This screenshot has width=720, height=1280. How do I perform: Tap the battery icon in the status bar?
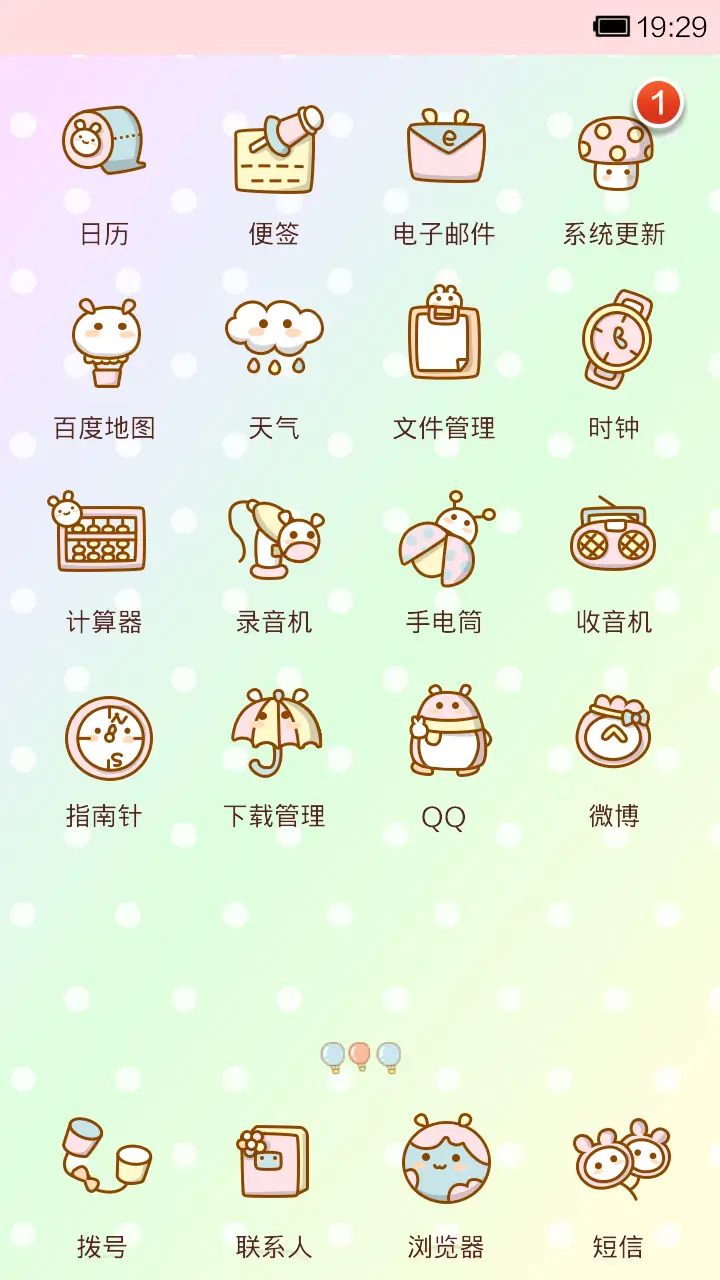pyautogui.click(x=610, y=28)
